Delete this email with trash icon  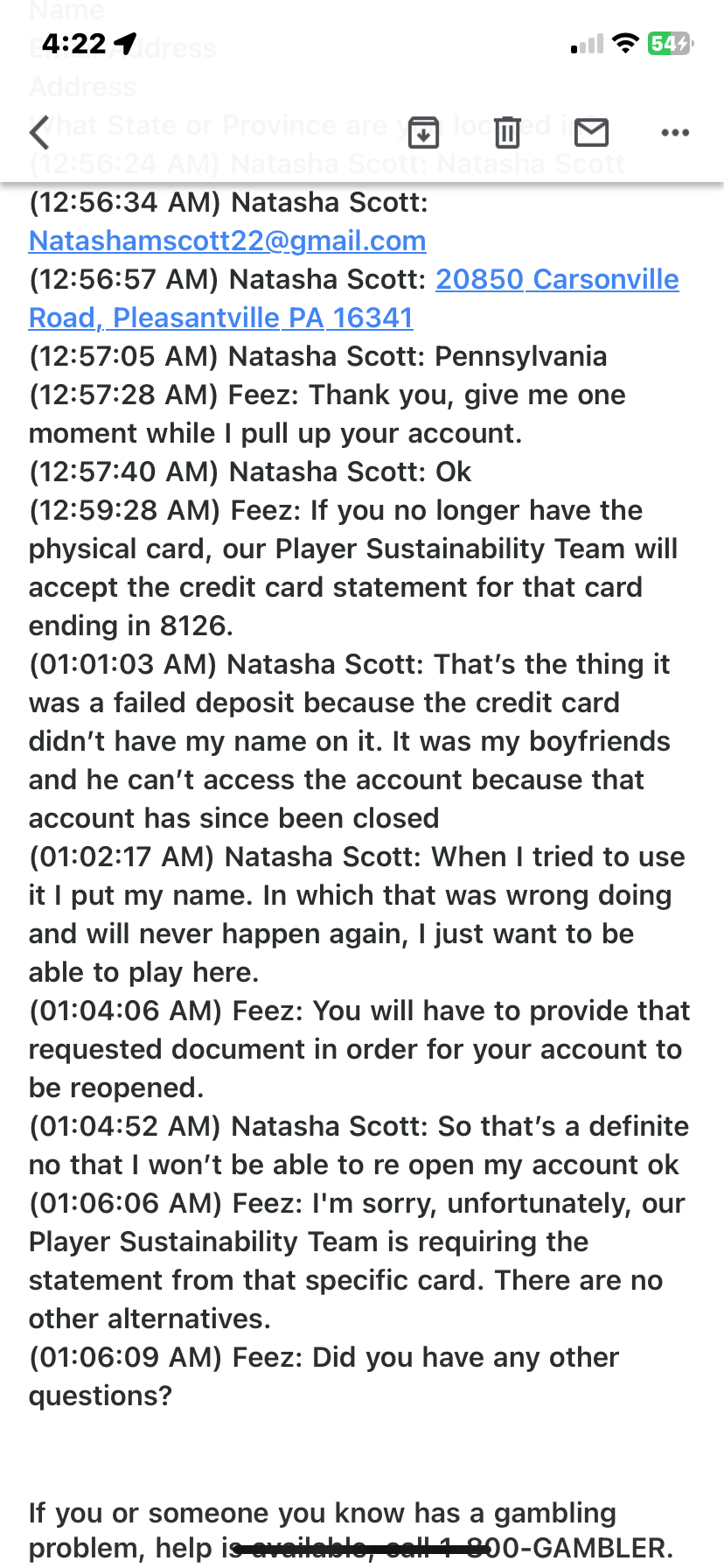pyautogui.click(x=507, y=132)
